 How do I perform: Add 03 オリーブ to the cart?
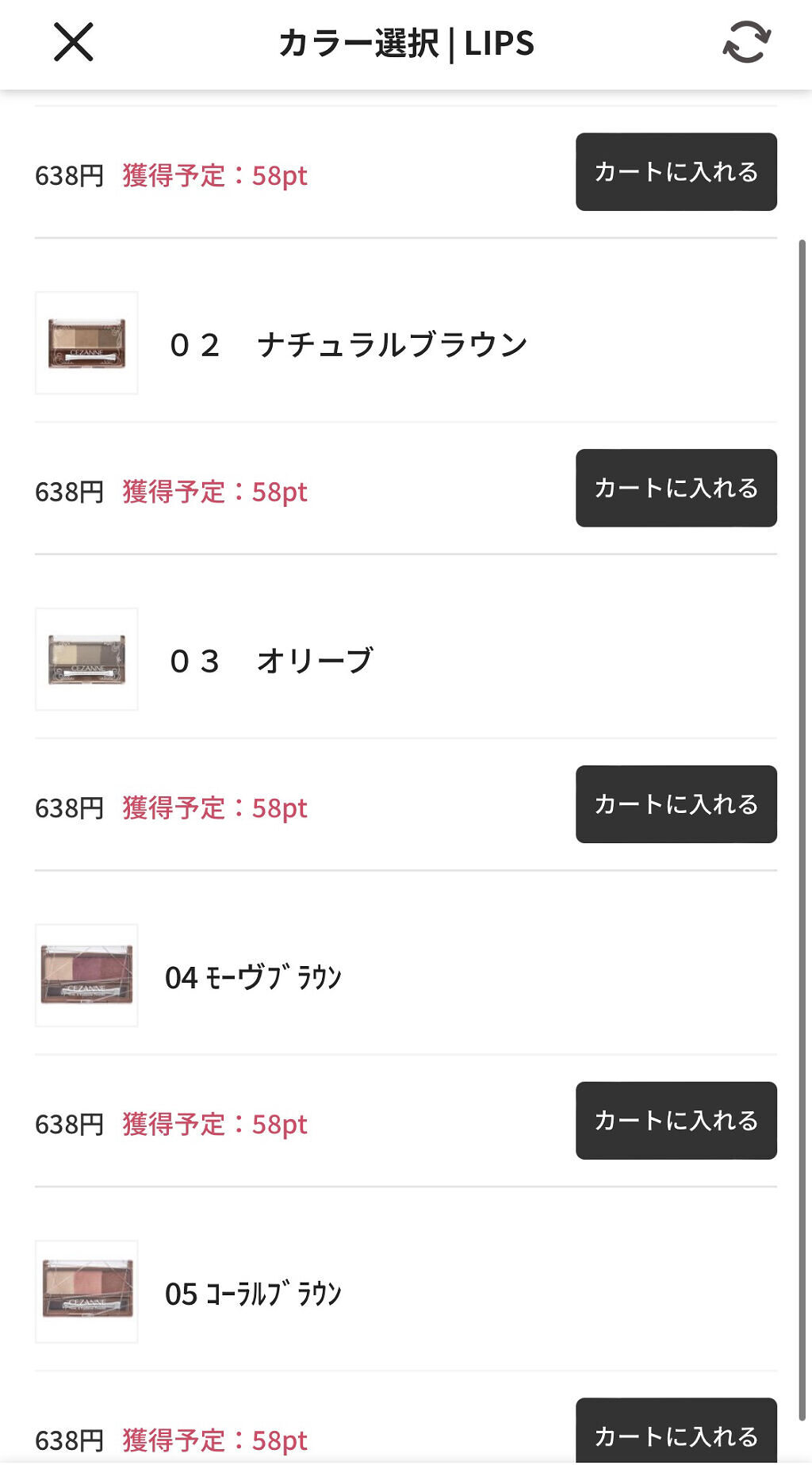(676, 805)
